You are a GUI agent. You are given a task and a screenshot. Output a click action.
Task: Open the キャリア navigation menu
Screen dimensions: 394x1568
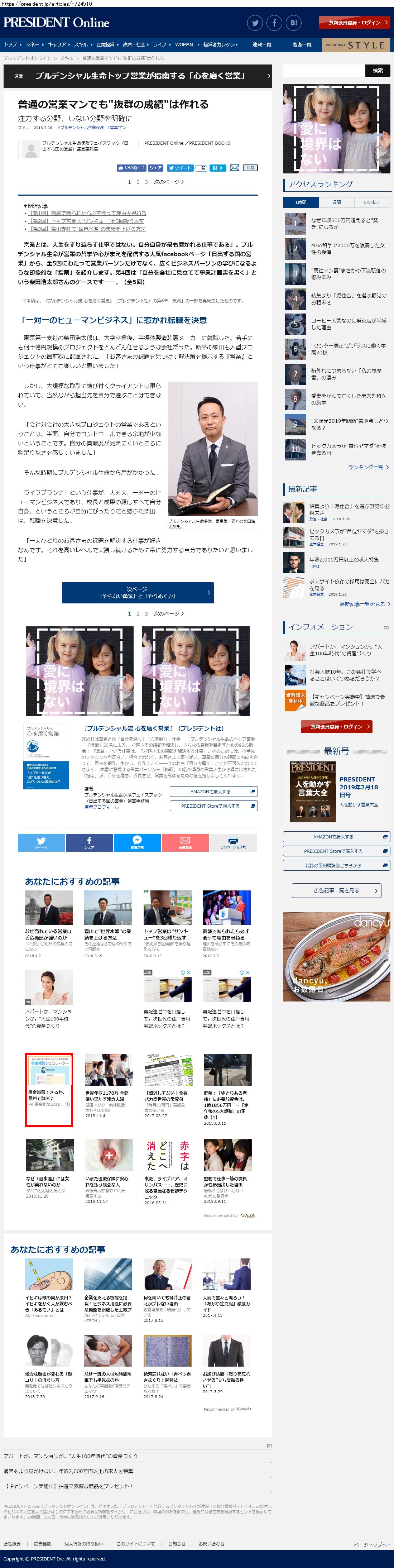tap(57, 44)
